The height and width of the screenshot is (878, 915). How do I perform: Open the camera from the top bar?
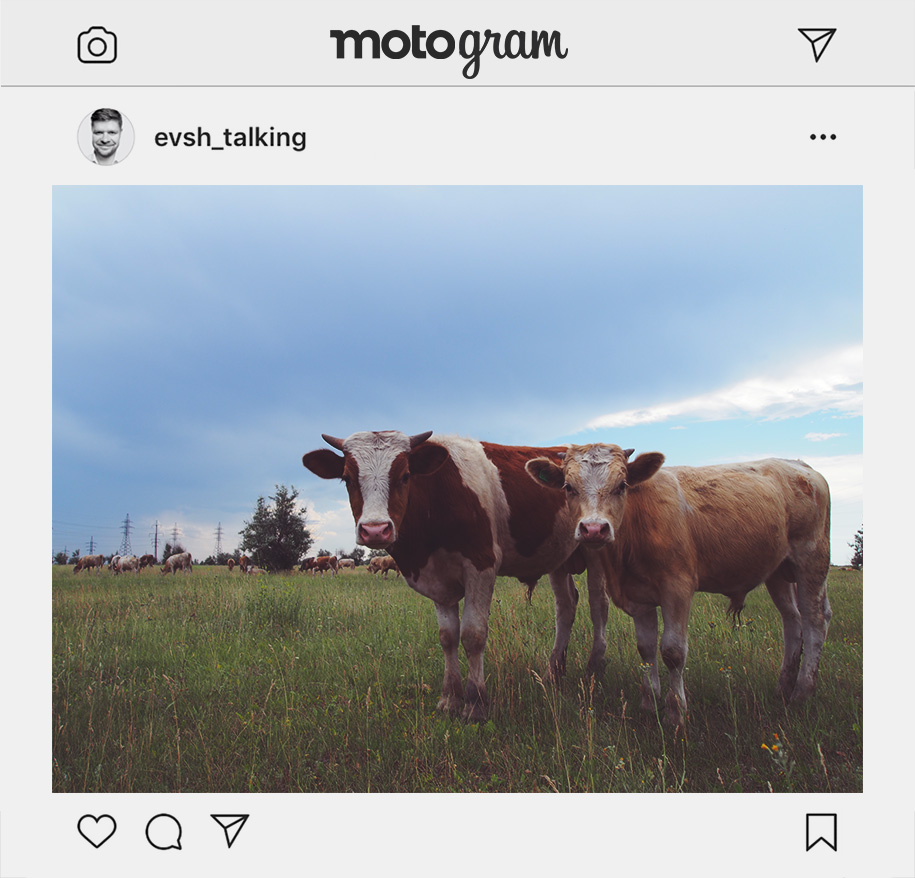click(97, 45)
